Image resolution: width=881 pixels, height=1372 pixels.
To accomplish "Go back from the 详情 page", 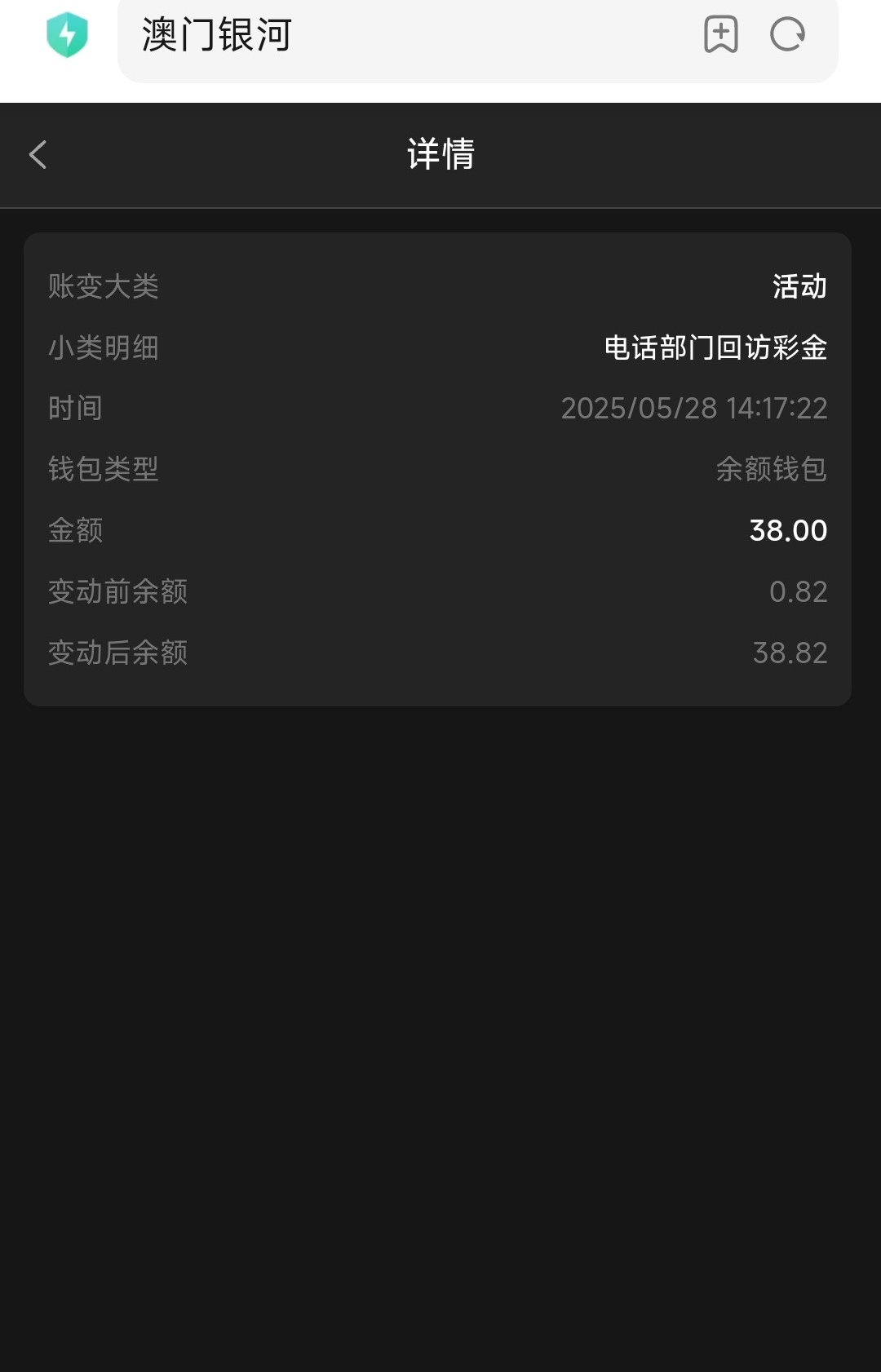I will [38, 154].
